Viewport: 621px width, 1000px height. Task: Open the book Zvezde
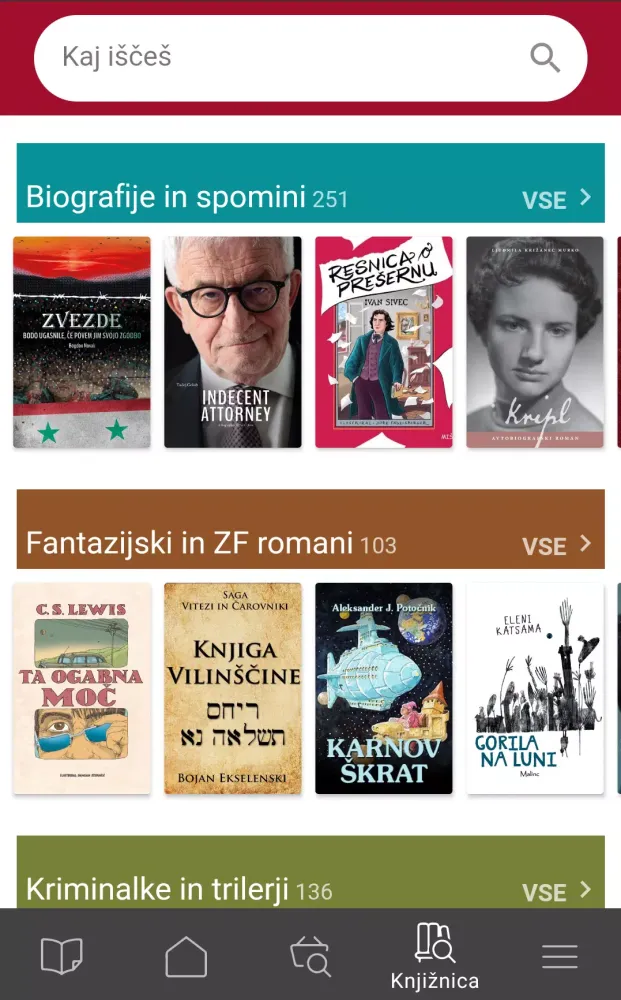[82, 342]
